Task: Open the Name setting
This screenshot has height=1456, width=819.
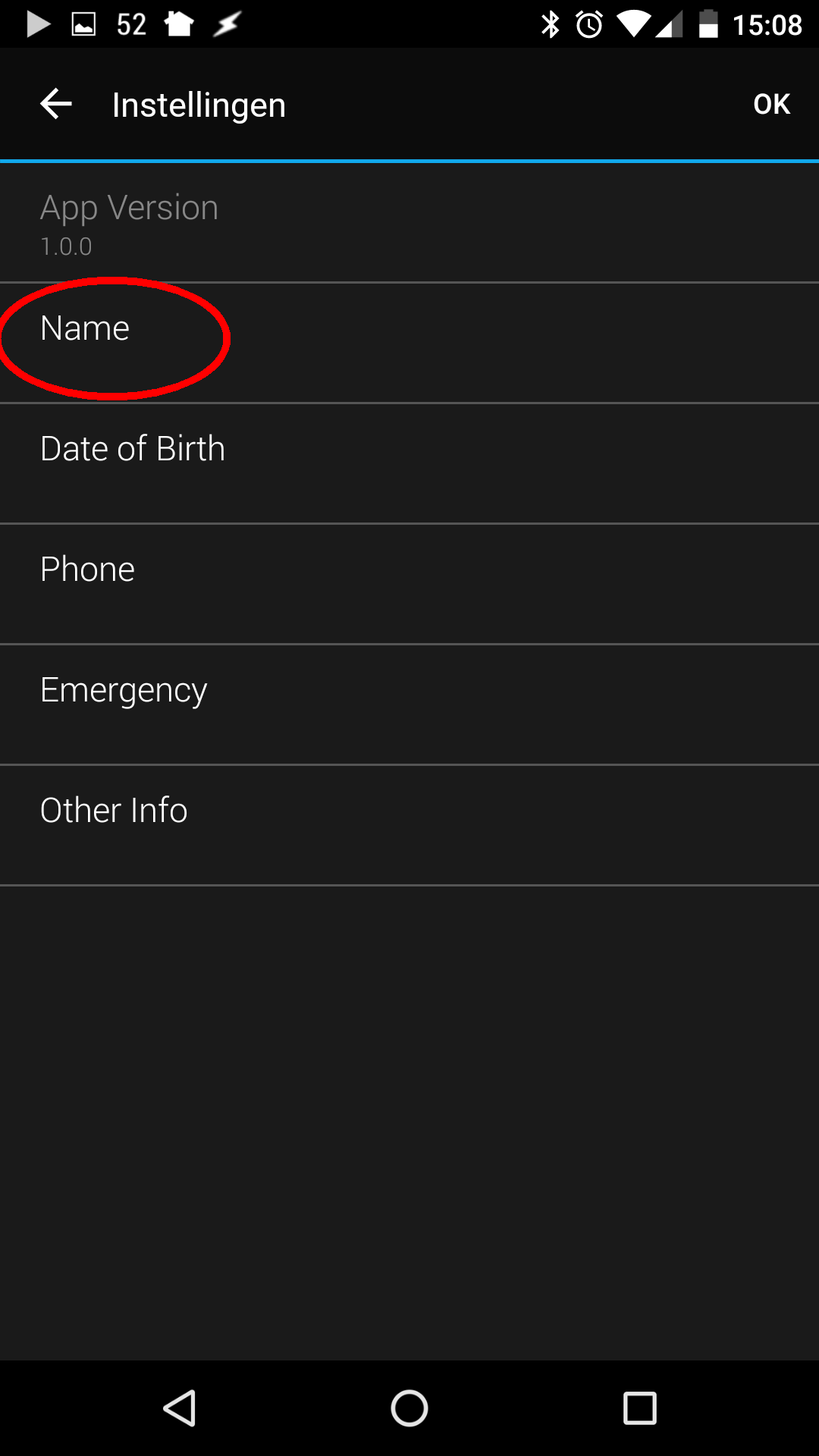Action: coord(409,343)
